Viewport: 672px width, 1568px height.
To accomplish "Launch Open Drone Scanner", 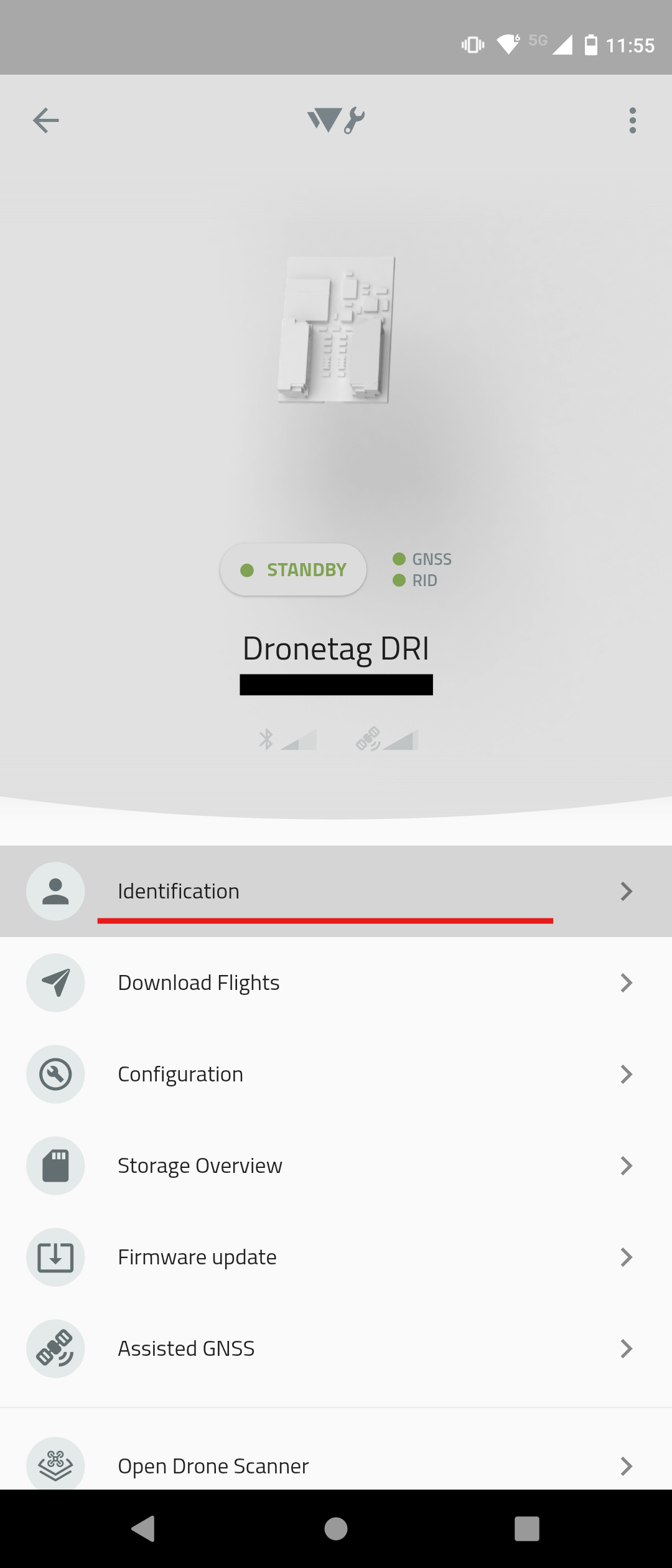I will click(336, 1465).
